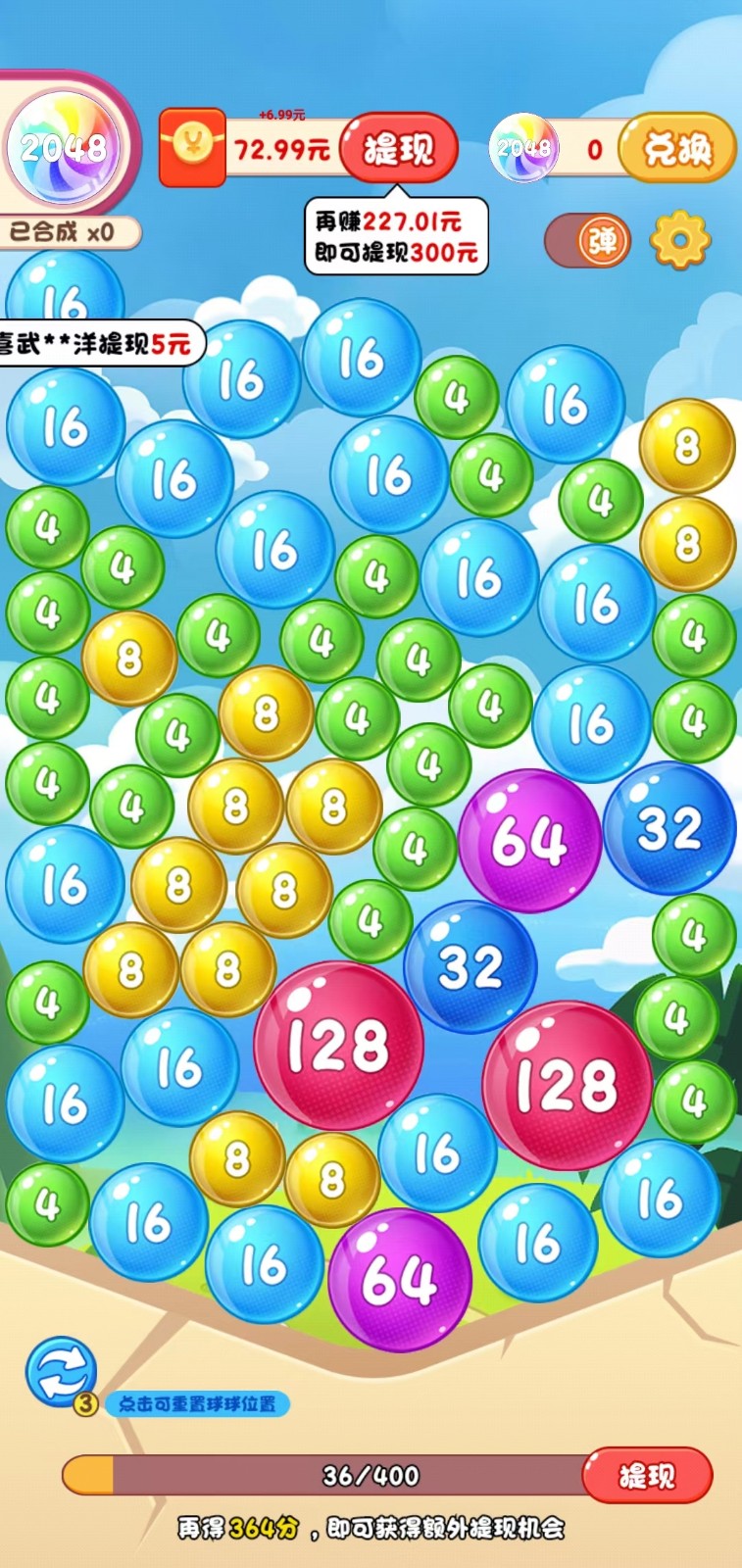Tap the yellow 兑换 exchange button
742x1568 pixels.
click(677, 149)
